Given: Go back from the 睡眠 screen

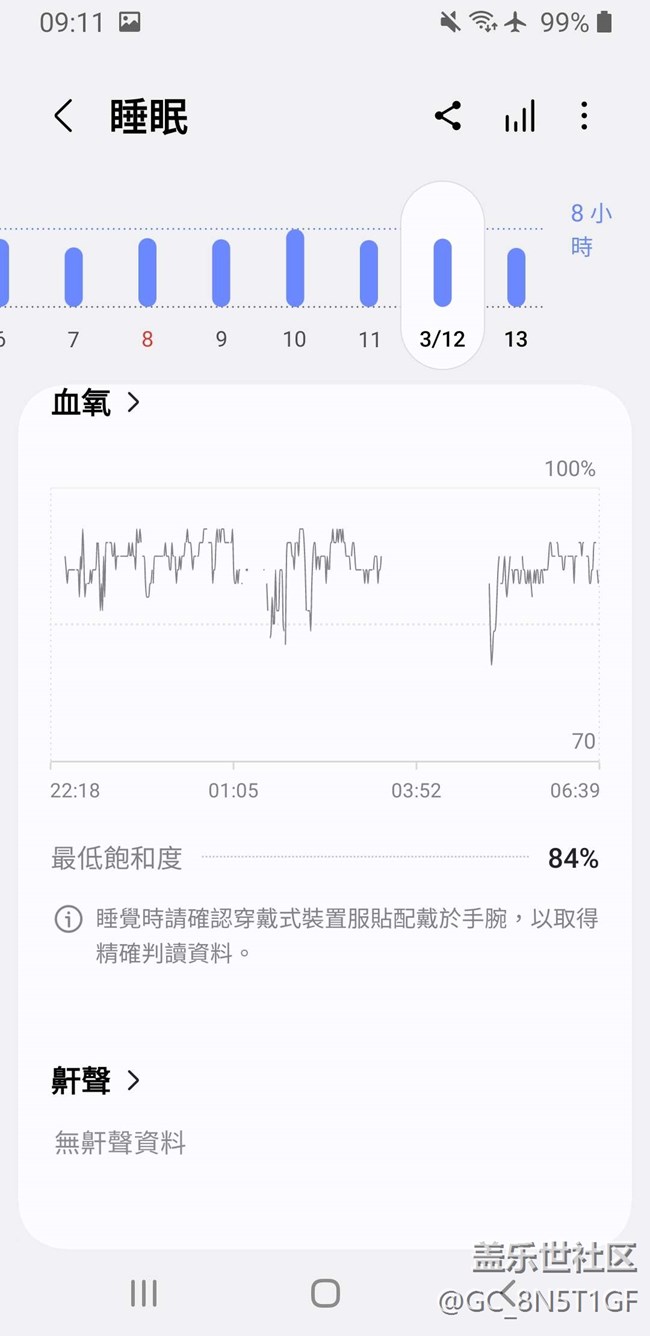Looking at the screenshot, I should [63, 116].
